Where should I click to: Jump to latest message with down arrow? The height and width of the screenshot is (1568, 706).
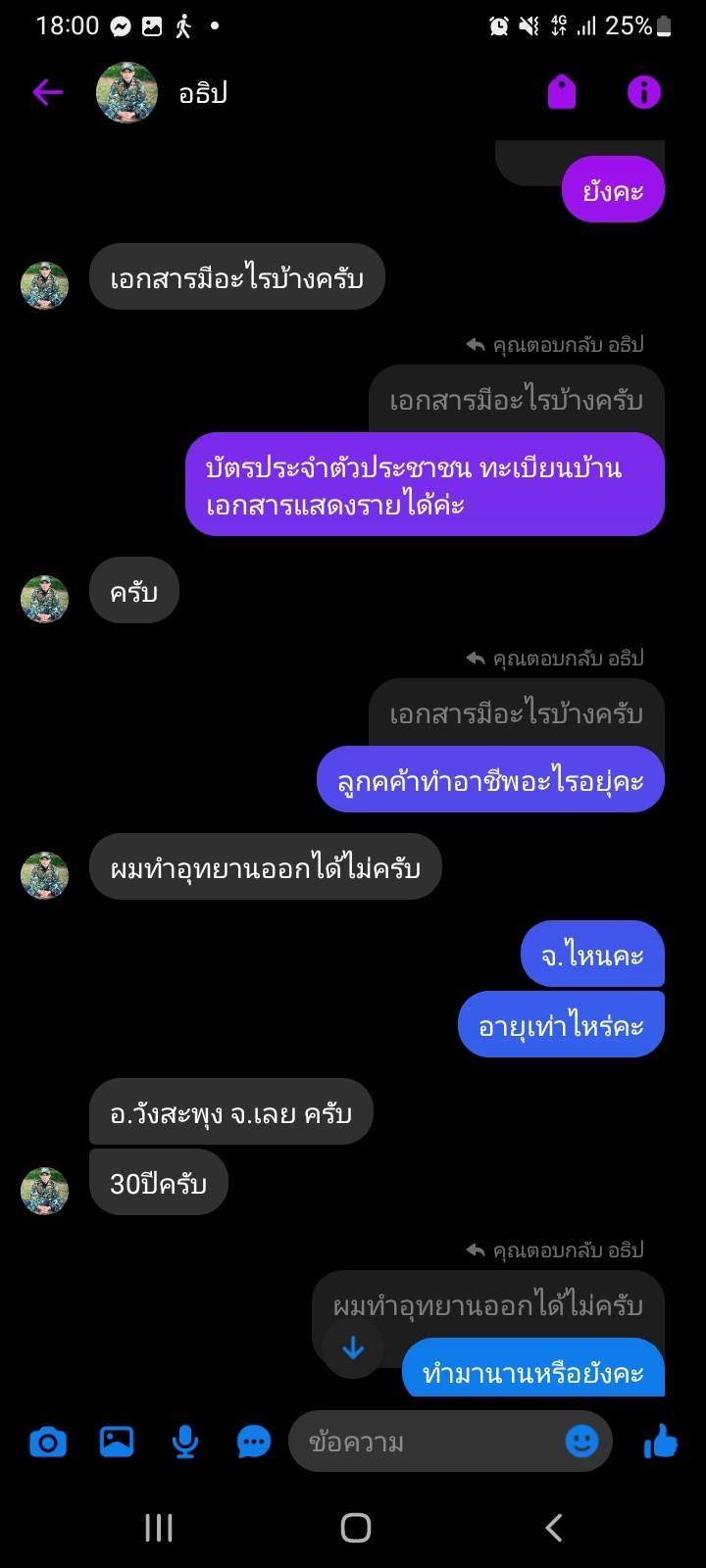353,1348
